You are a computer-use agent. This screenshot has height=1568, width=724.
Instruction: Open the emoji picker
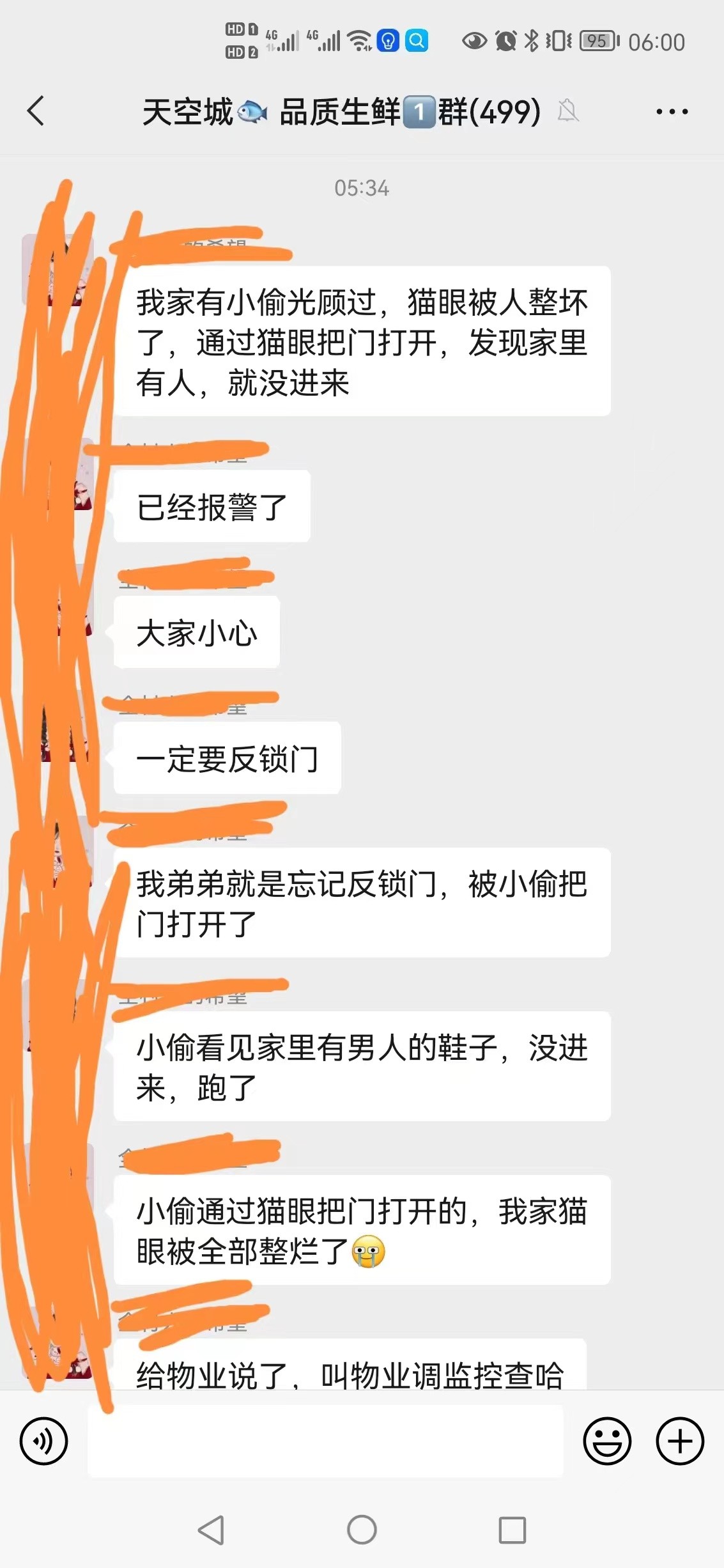point(606,1441)
